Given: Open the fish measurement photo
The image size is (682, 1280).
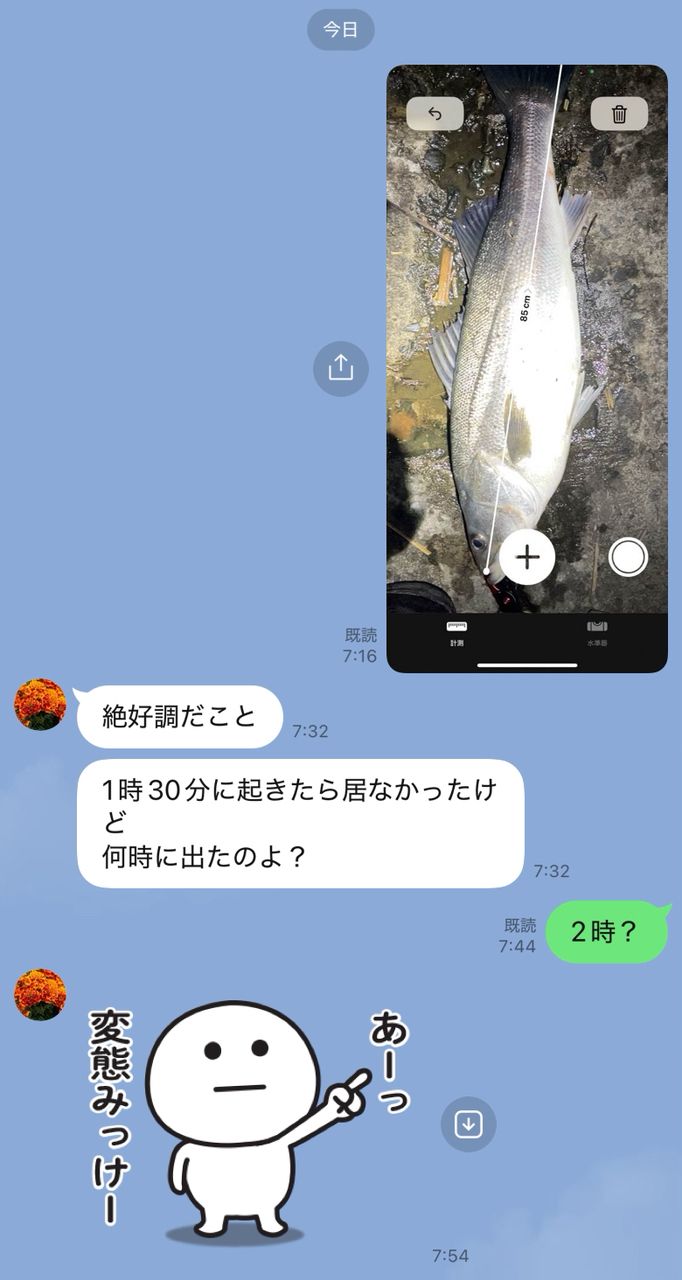Looking at the screenshot, I should pyautogui.click(x=527, y=368).
